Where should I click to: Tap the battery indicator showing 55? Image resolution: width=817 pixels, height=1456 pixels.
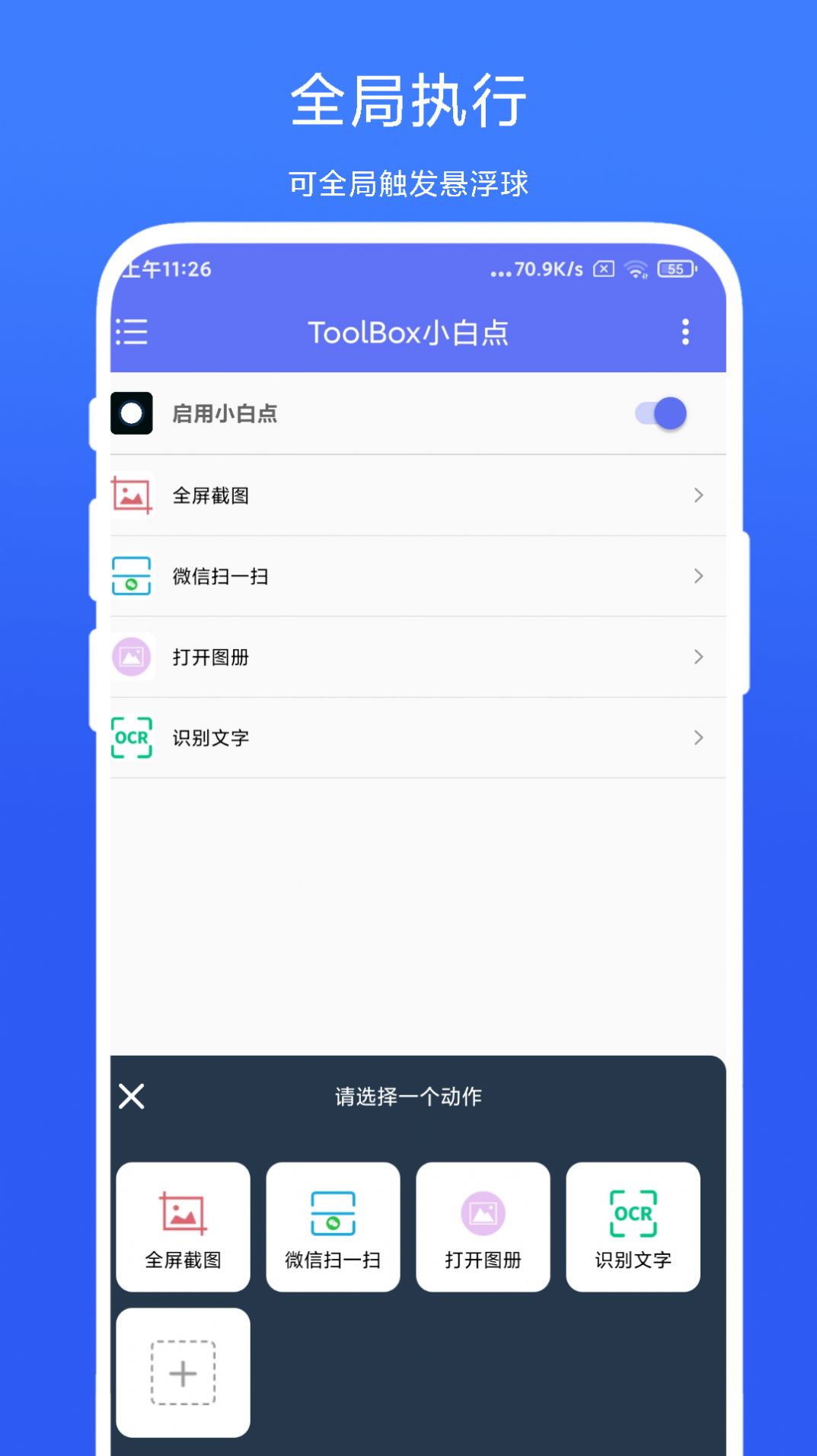tap(676, 269)
